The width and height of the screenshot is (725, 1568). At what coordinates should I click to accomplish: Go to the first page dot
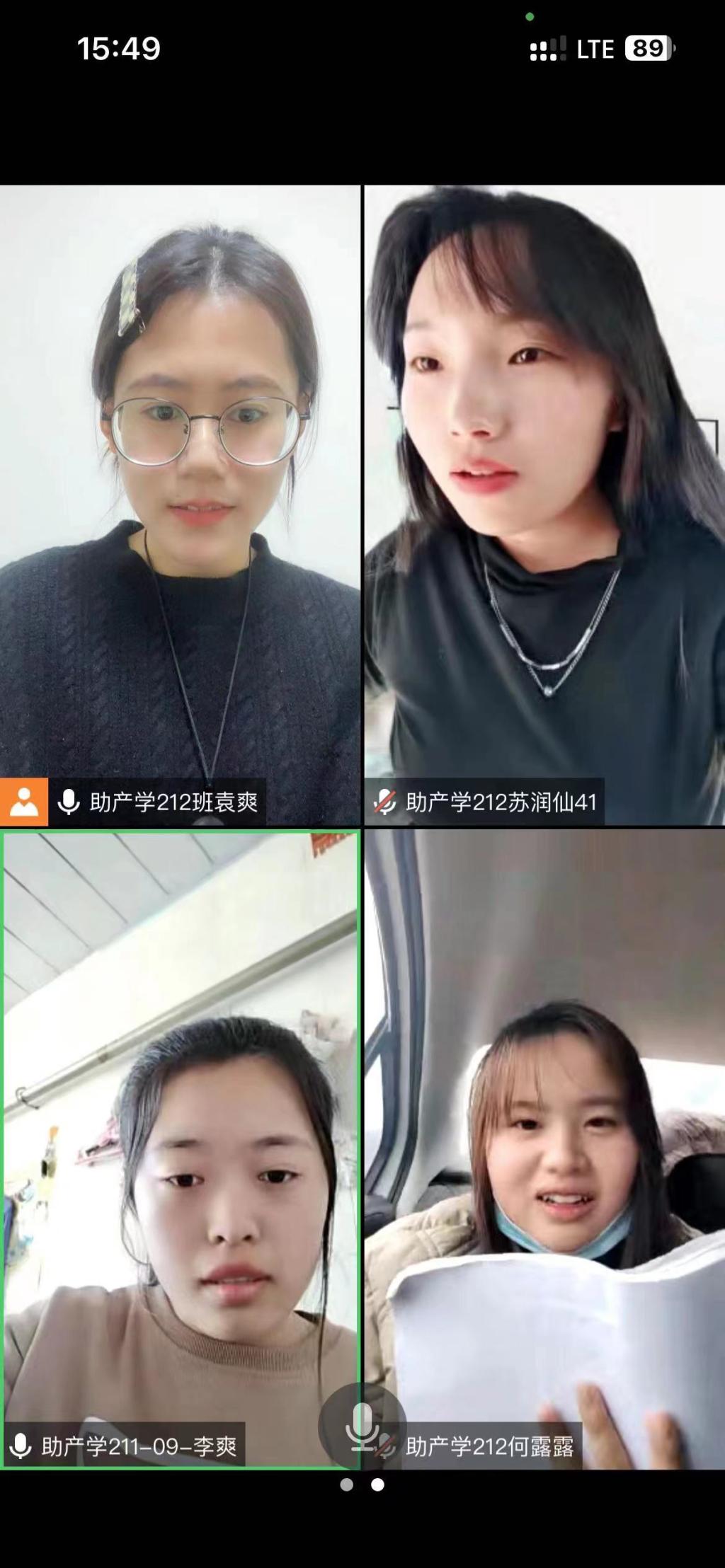click(346, 1485)
